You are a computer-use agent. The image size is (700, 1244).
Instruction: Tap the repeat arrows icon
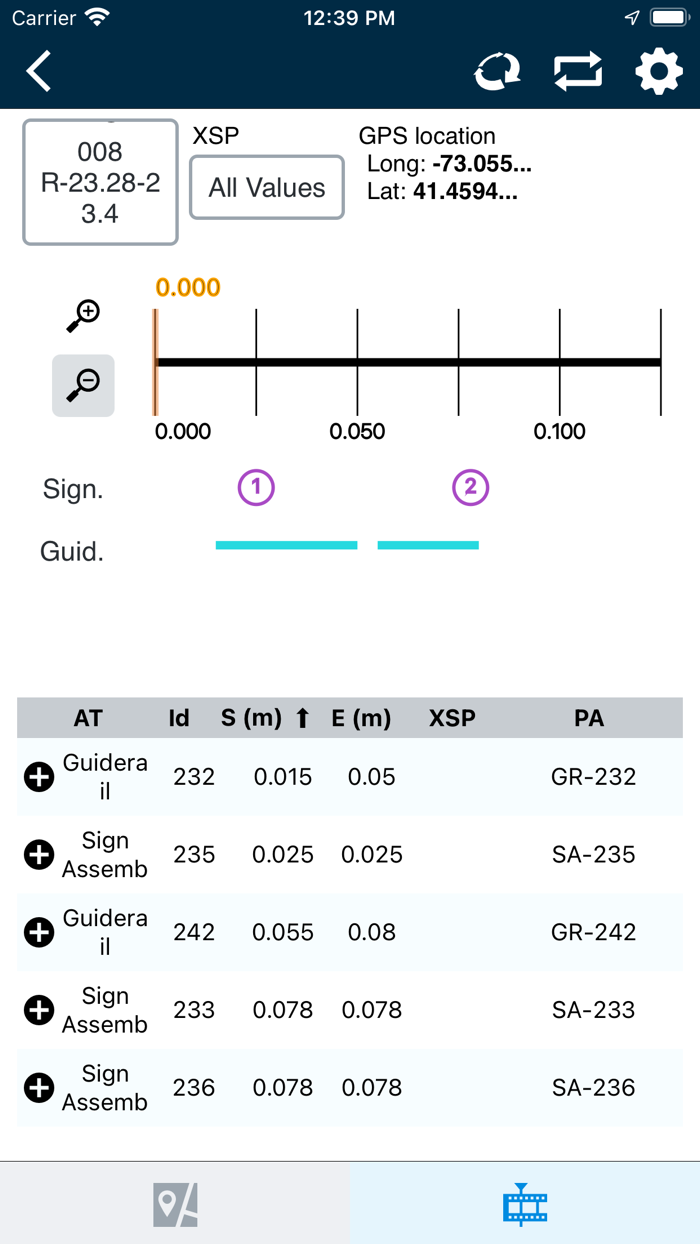579,73
